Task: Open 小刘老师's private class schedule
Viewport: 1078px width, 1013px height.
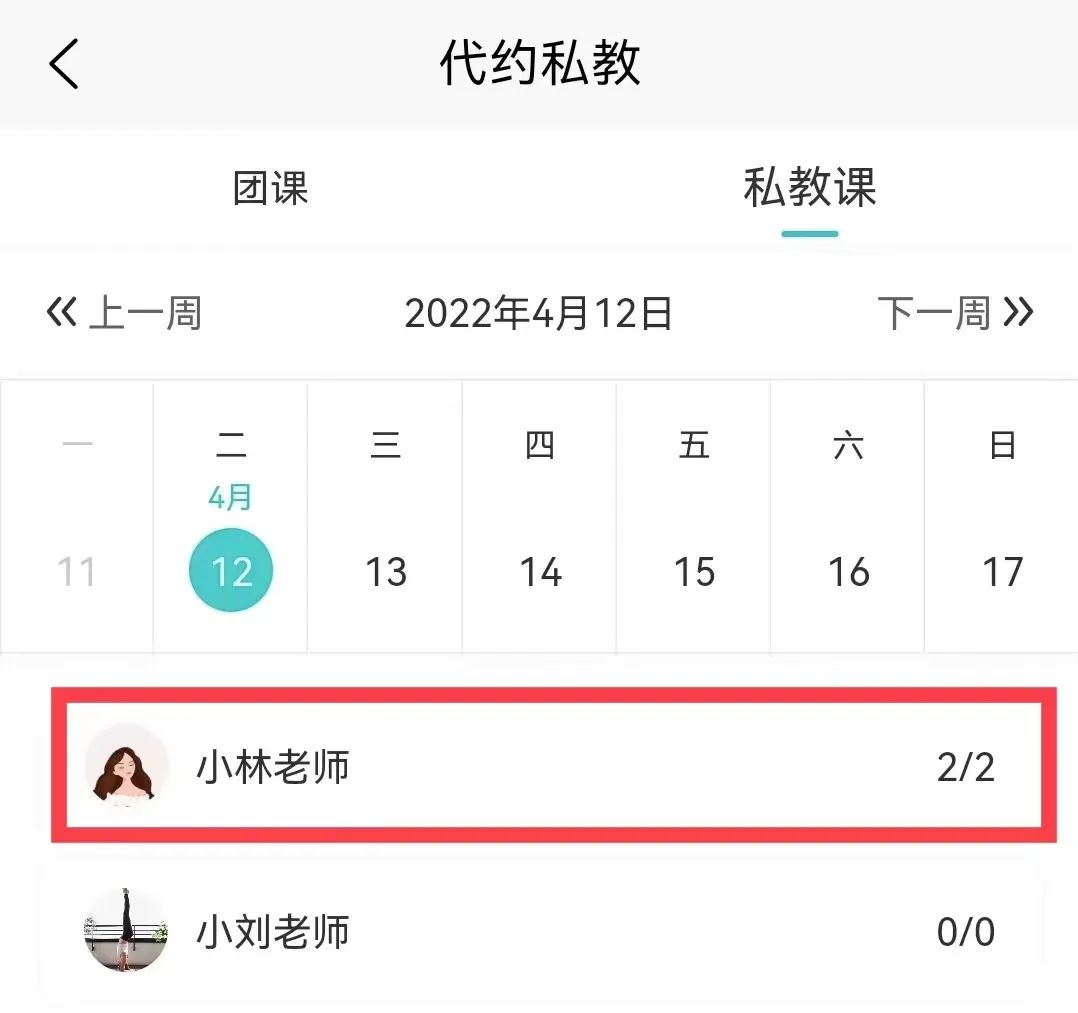Action: click(x=540, y=931)
